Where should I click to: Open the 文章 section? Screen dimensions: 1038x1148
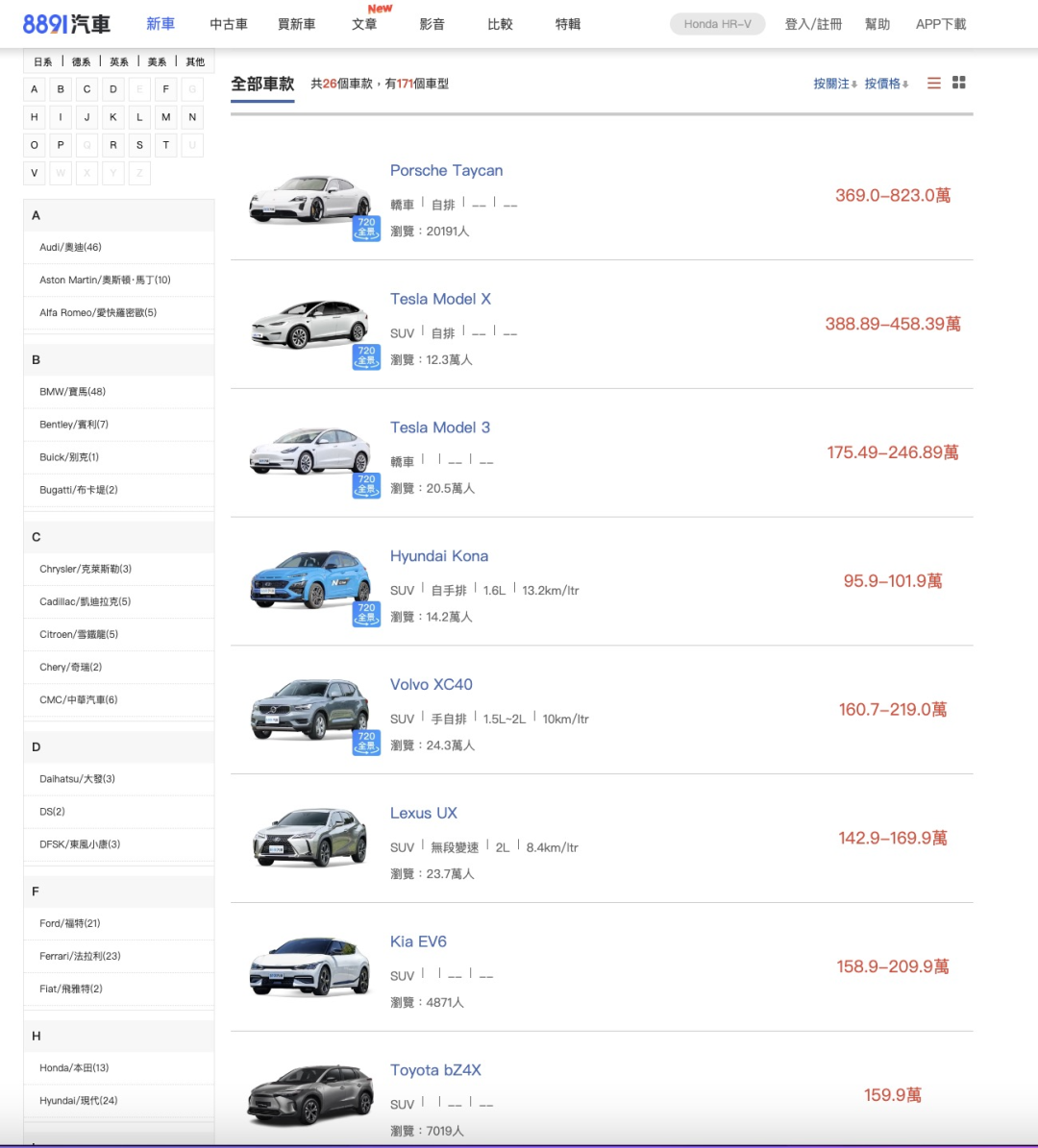(x=364, y=24)
